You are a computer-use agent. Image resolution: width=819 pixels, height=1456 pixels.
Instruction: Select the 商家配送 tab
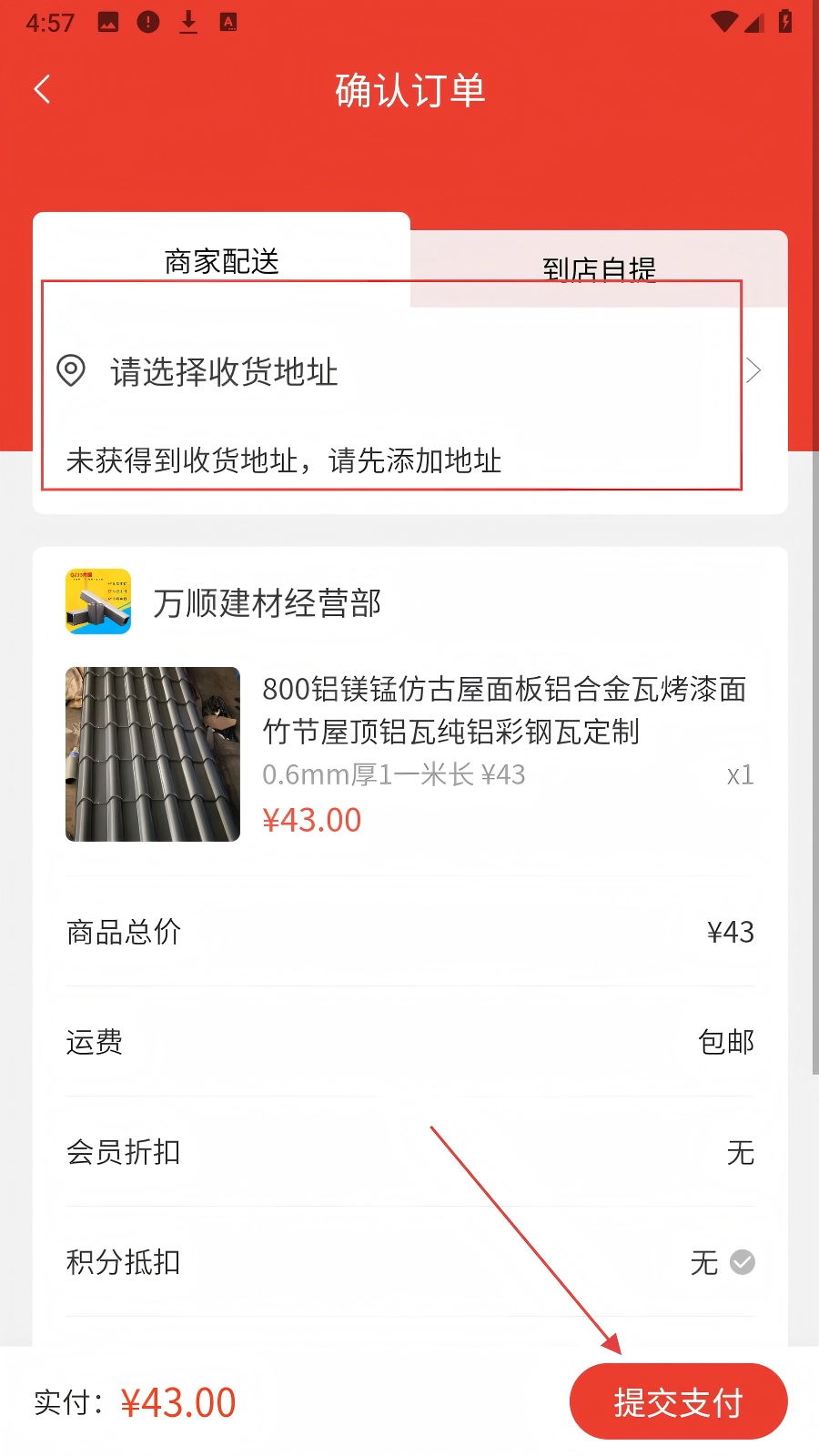point(221,260)
